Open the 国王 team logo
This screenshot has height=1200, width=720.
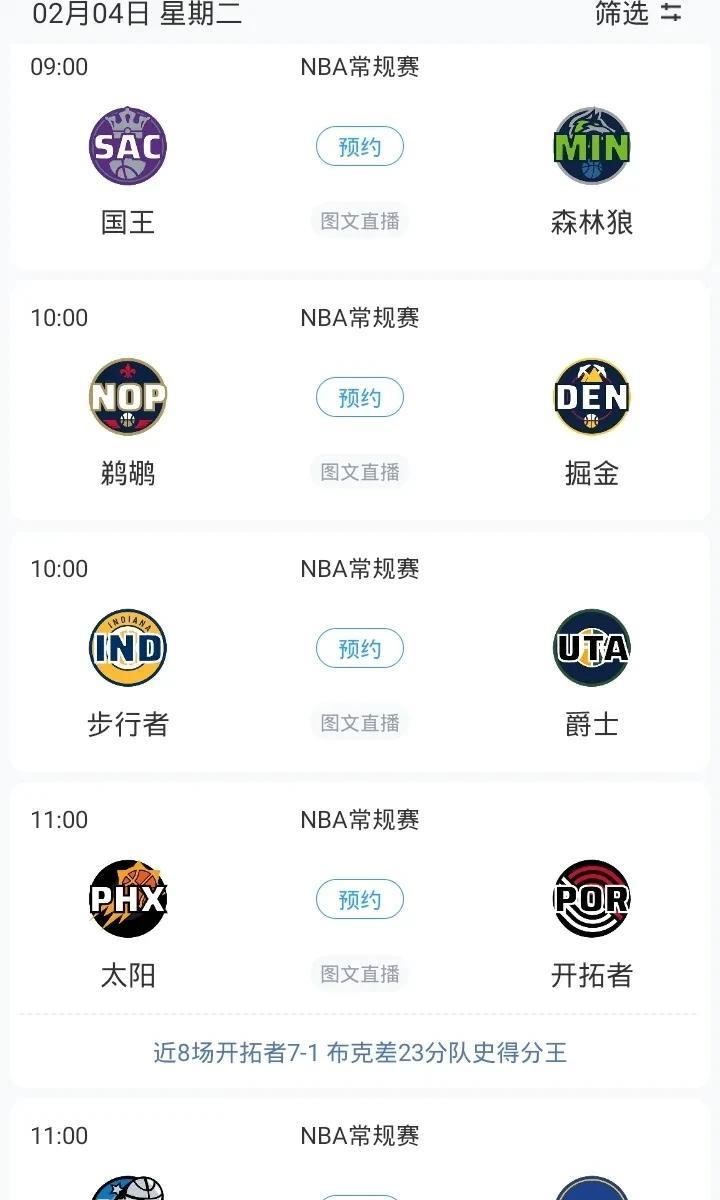pyautogui.click(x=128, y=147)
